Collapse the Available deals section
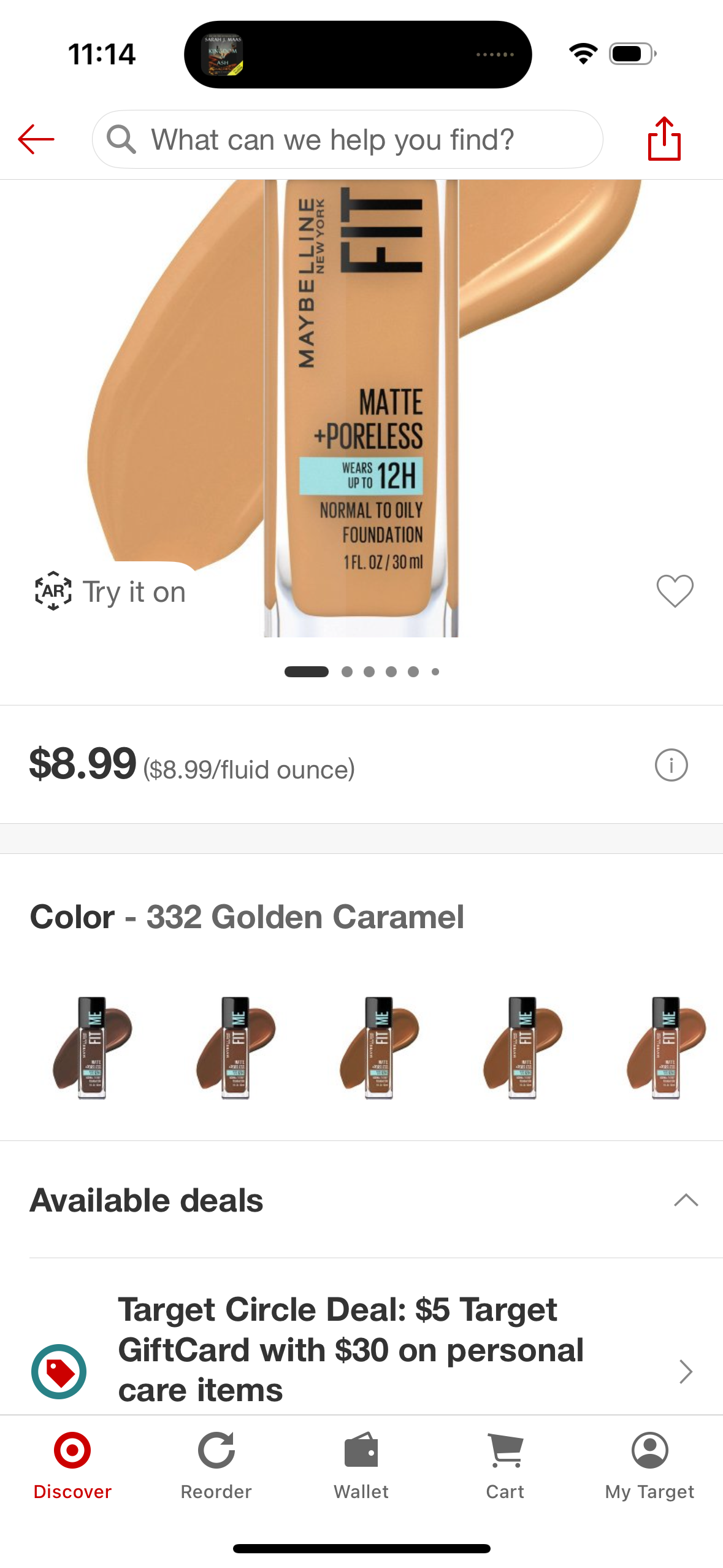The width and height of the screenshot is (723, 1568). (x=686, y=1200)
